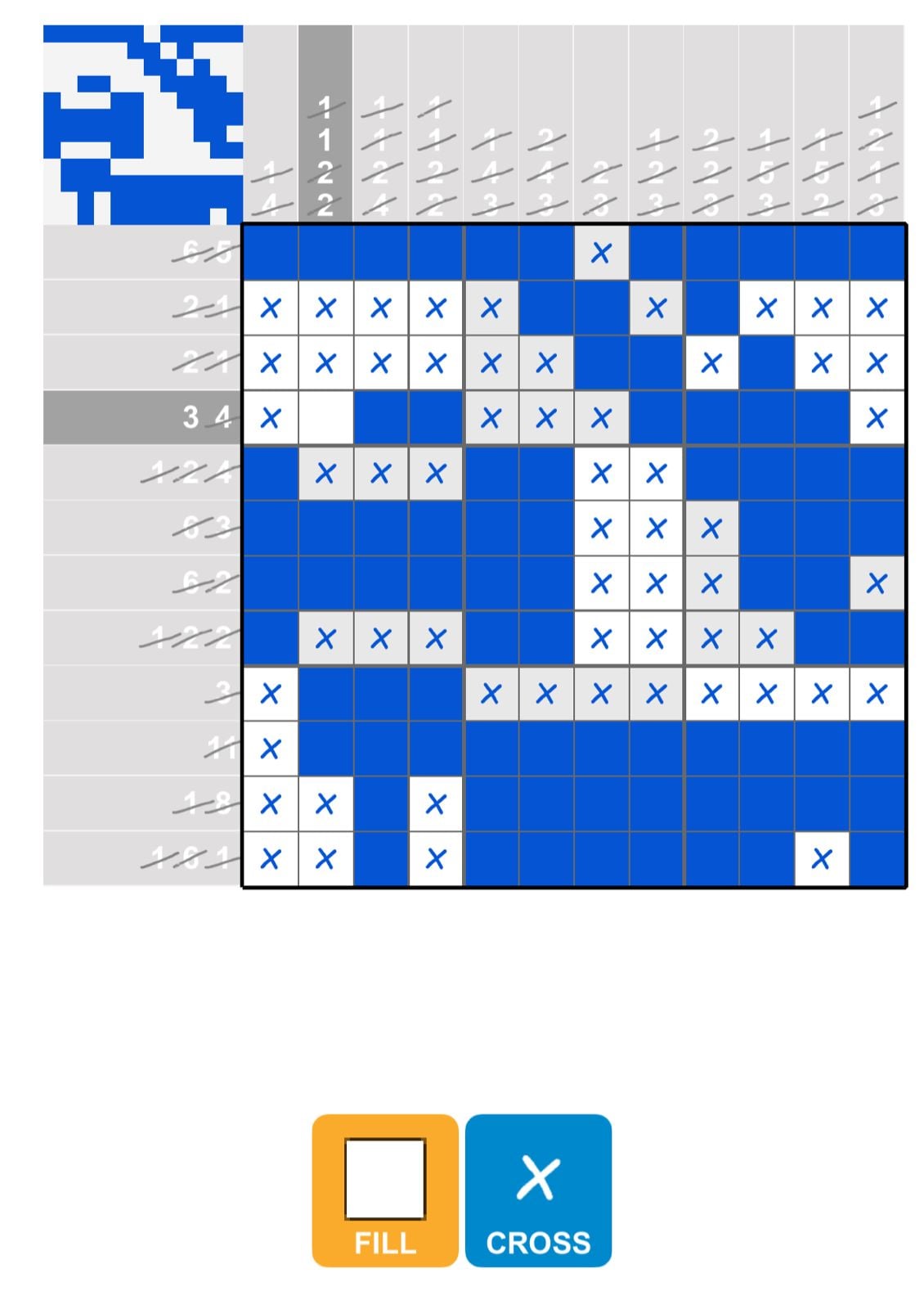Select the FILL mode button
This screenshot has width=924, height=1309.
384,1190
